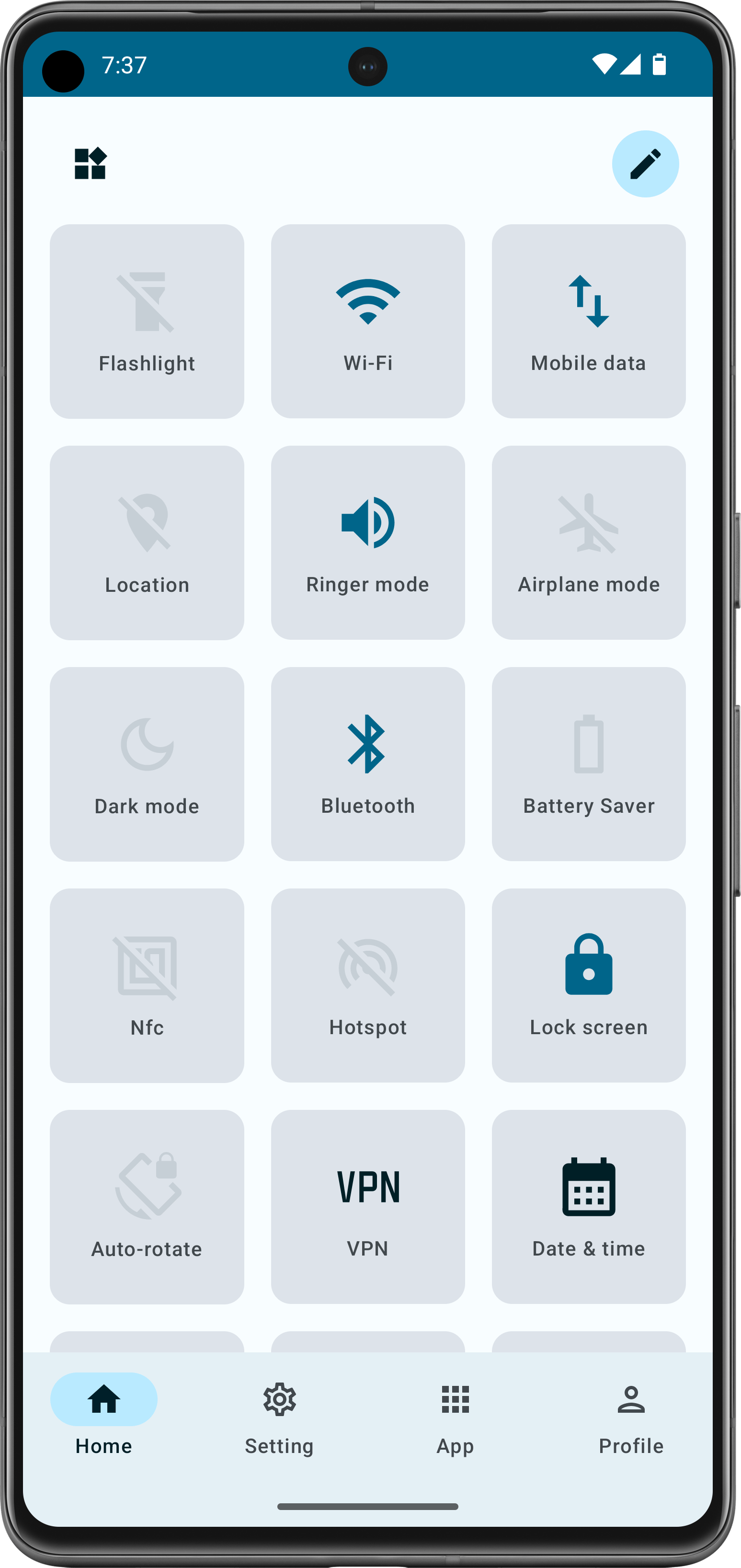Enable Airplane mode
The width and height of the screenshot is (741, 1568).
point(588,542)
